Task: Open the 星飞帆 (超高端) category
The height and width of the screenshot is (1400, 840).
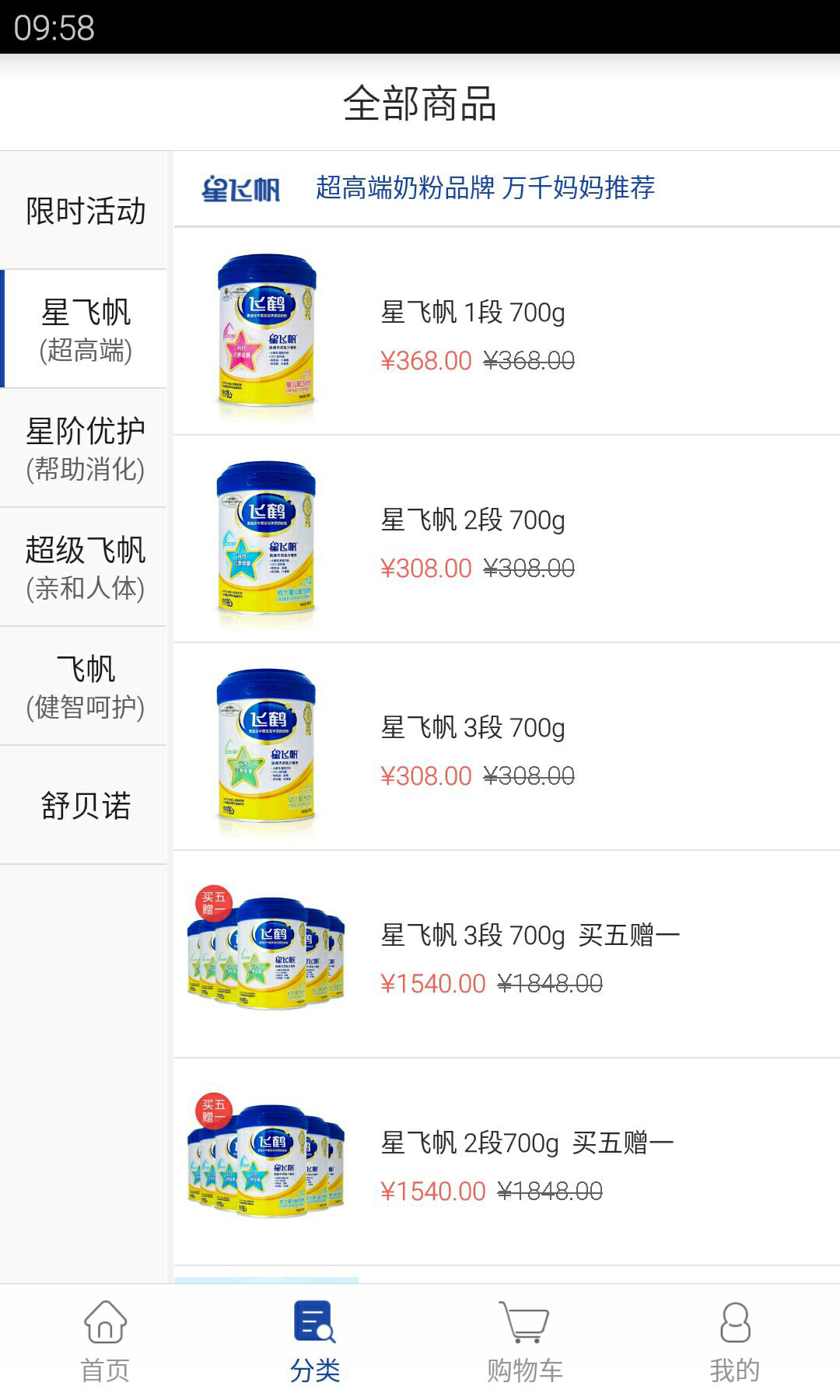Action: 85,330
